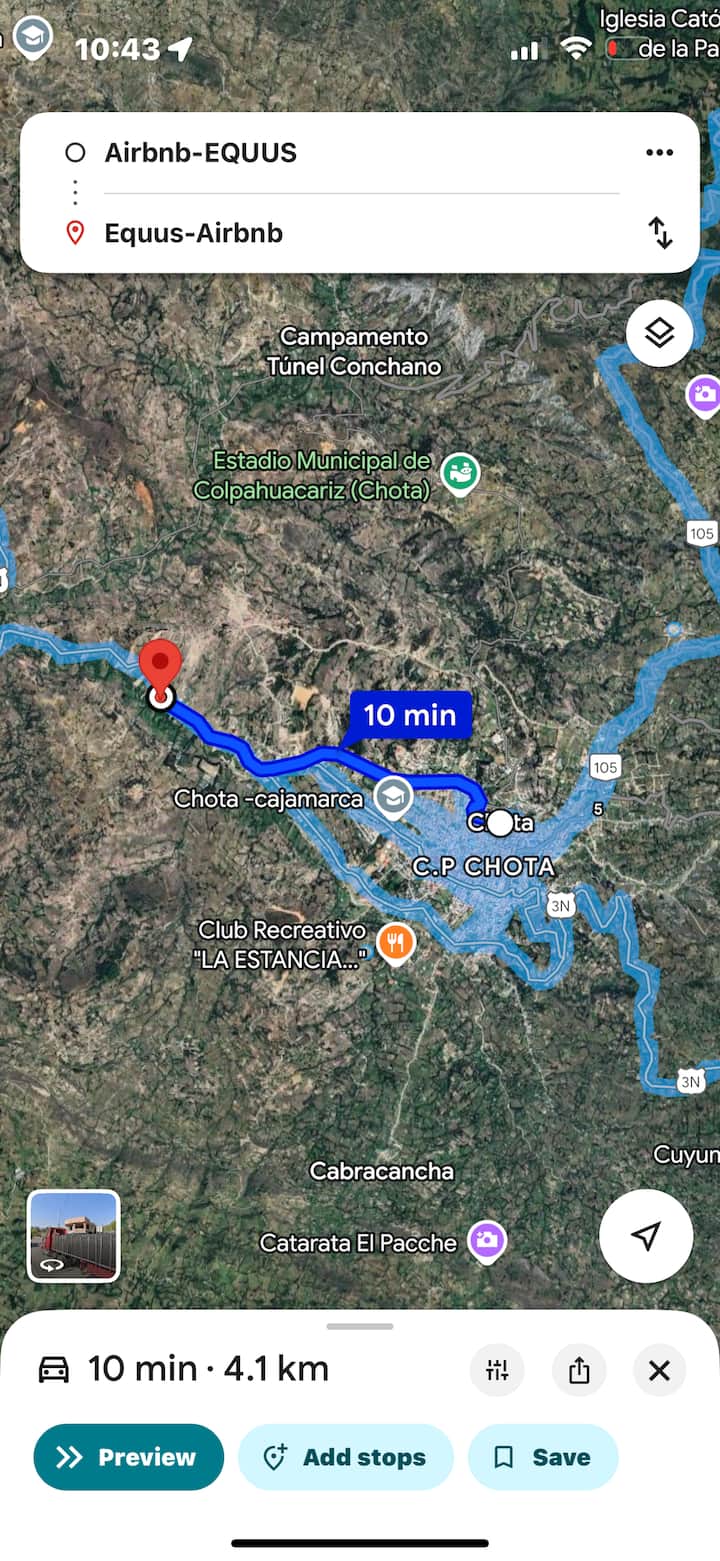The width and height of the screenshot is (720, 1561).
Task: Save this route
Action: (x=543, y=1457)
